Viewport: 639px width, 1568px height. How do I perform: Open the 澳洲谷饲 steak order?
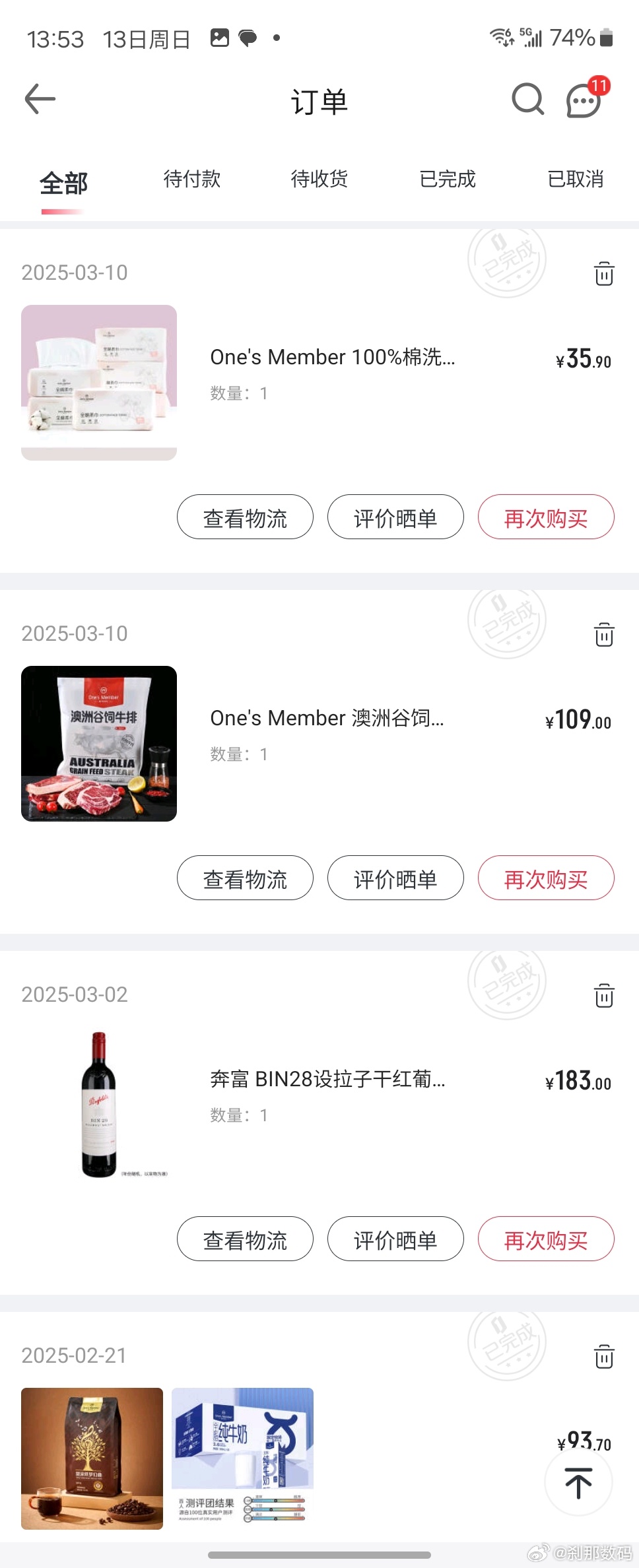pos(327,719)
